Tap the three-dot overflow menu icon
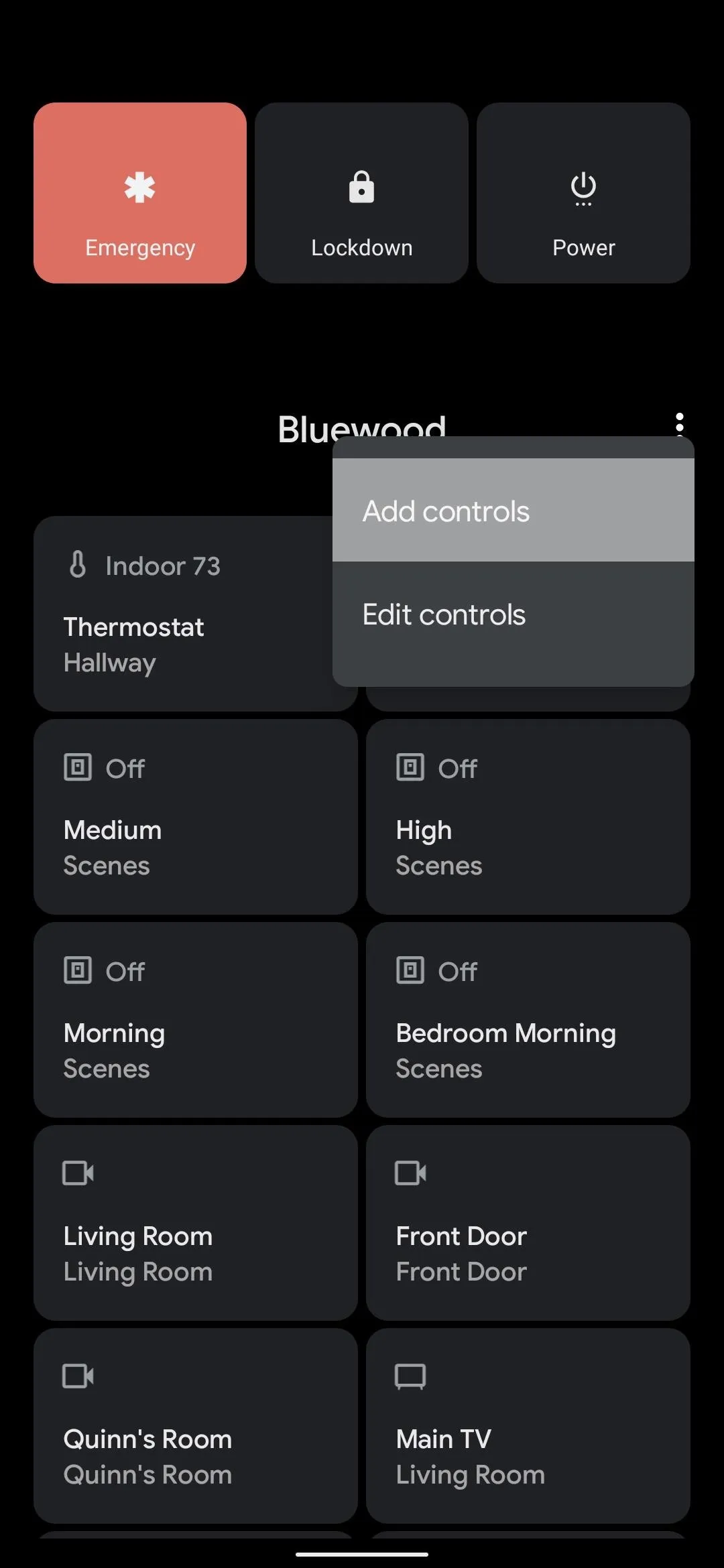The width and height of the screenshot is (724, 1568). (x=679, y=425)
